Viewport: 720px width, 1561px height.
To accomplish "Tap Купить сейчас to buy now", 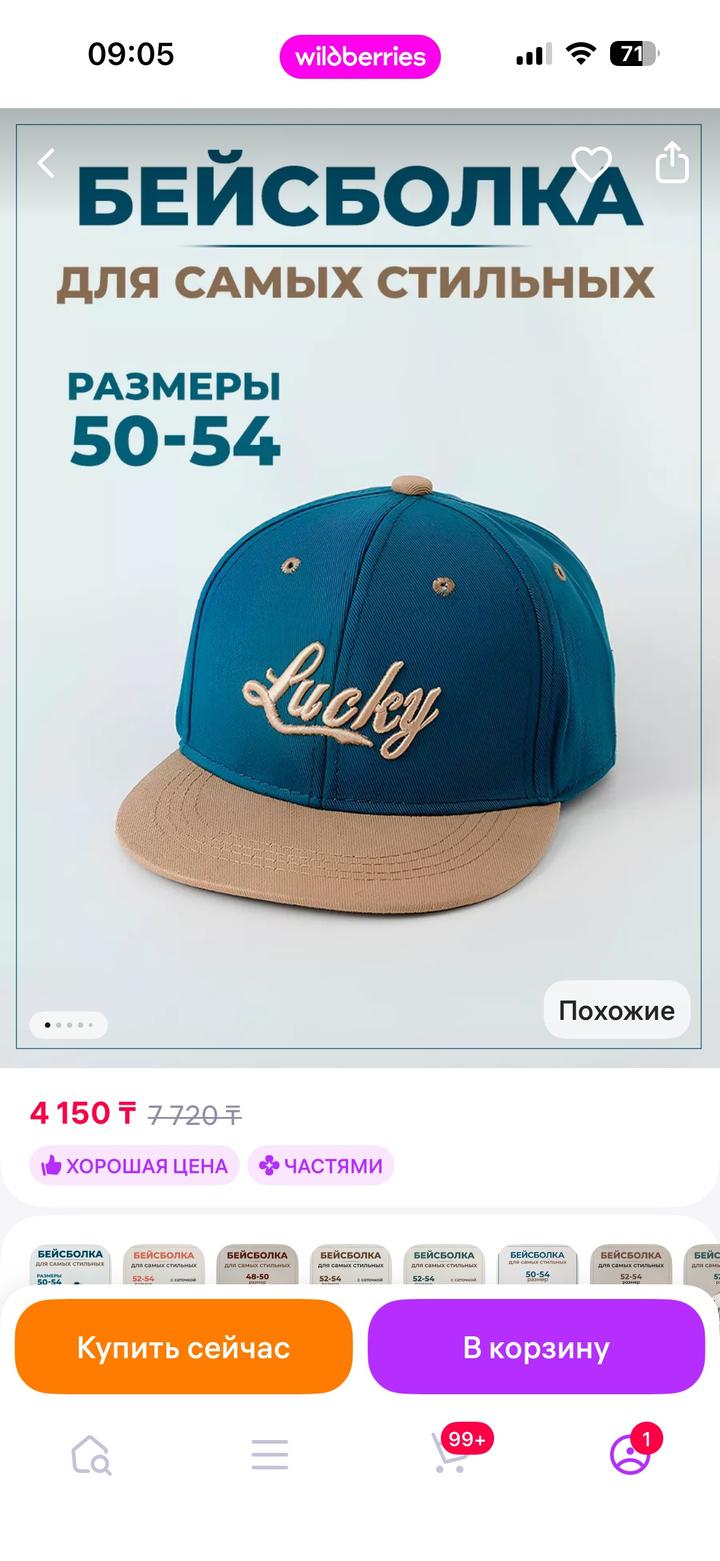I will [183, 1347].
